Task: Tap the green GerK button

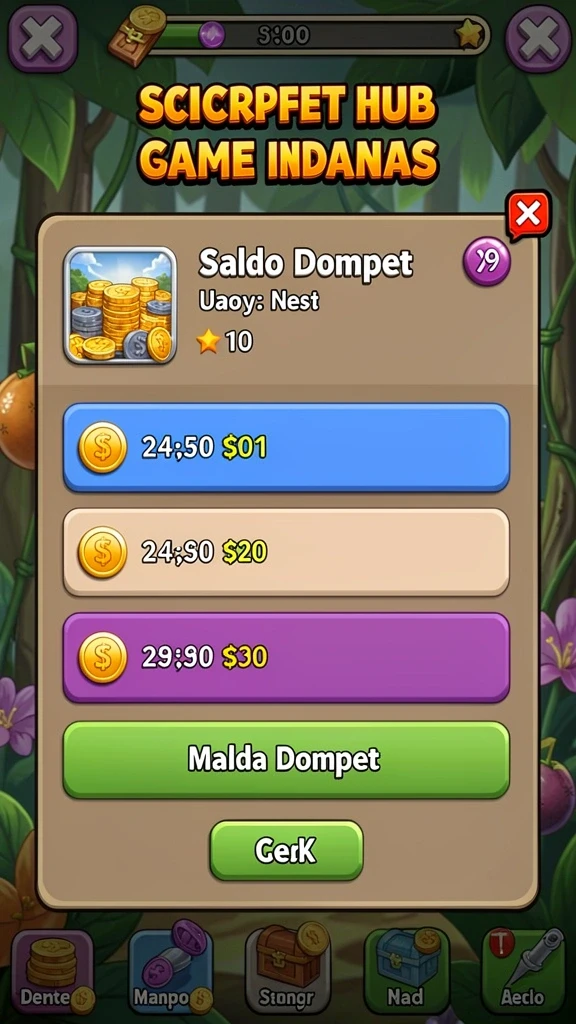Action: coord(286,850)
